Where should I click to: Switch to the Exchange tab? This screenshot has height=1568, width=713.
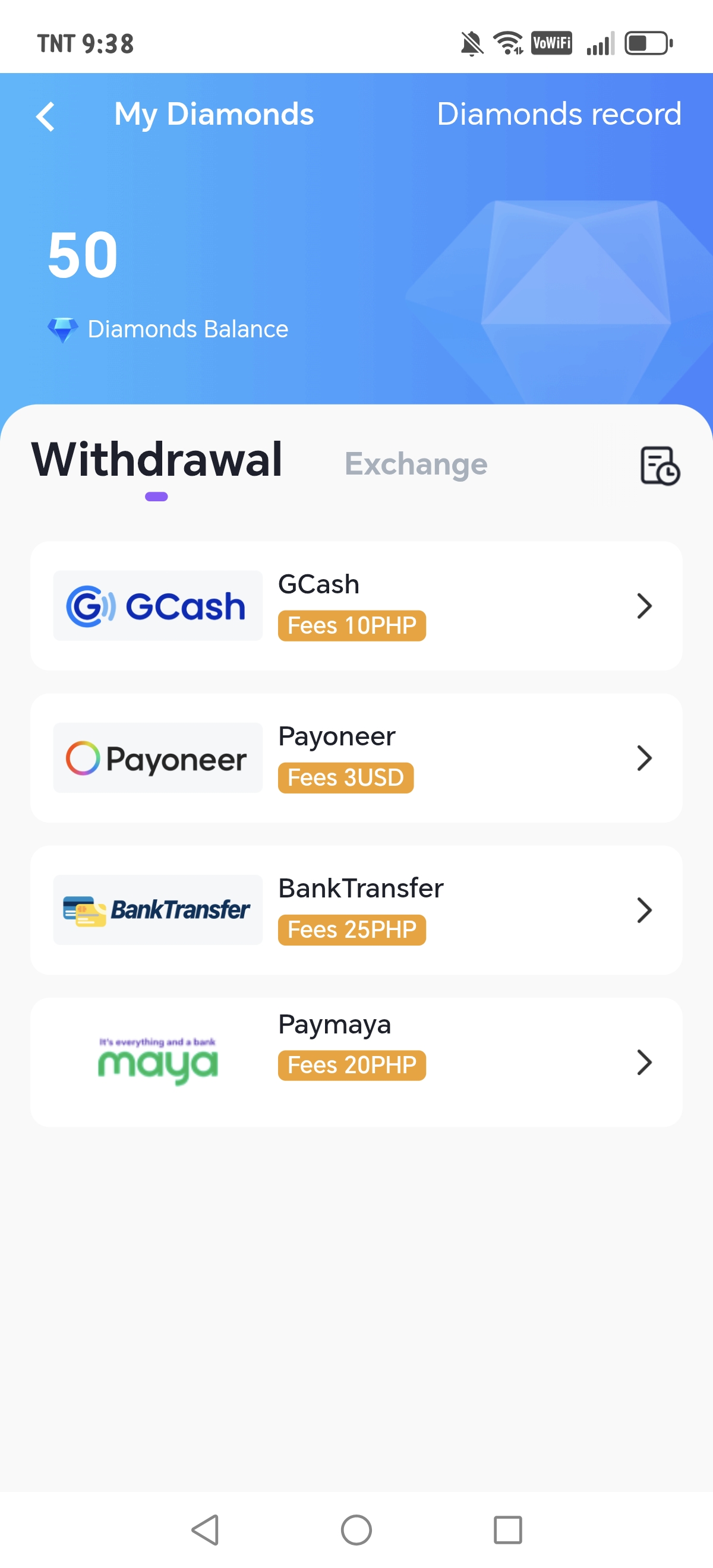click(x=416, y=464)
